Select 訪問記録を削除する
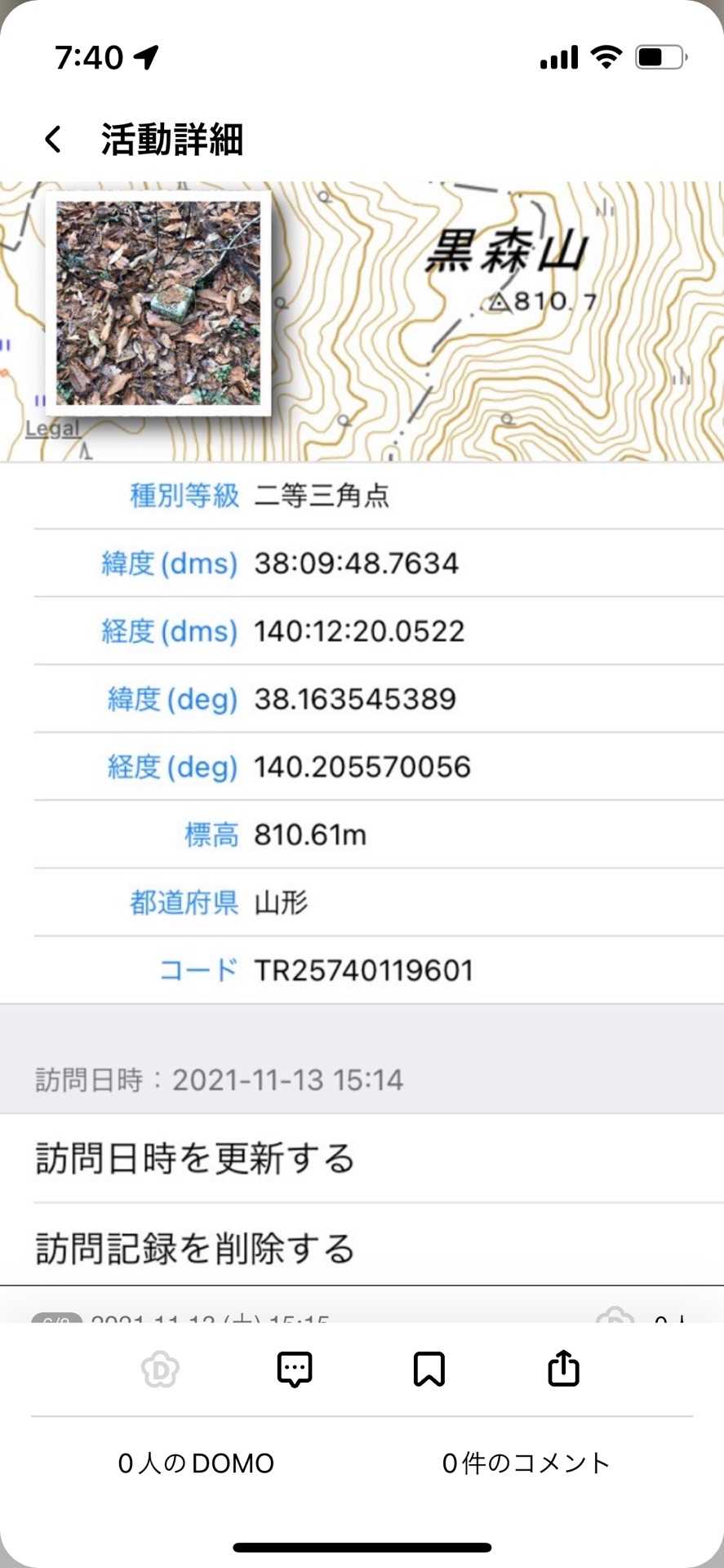The height and width of the screenshot is (1568, 724). [x=362, y=1247]
